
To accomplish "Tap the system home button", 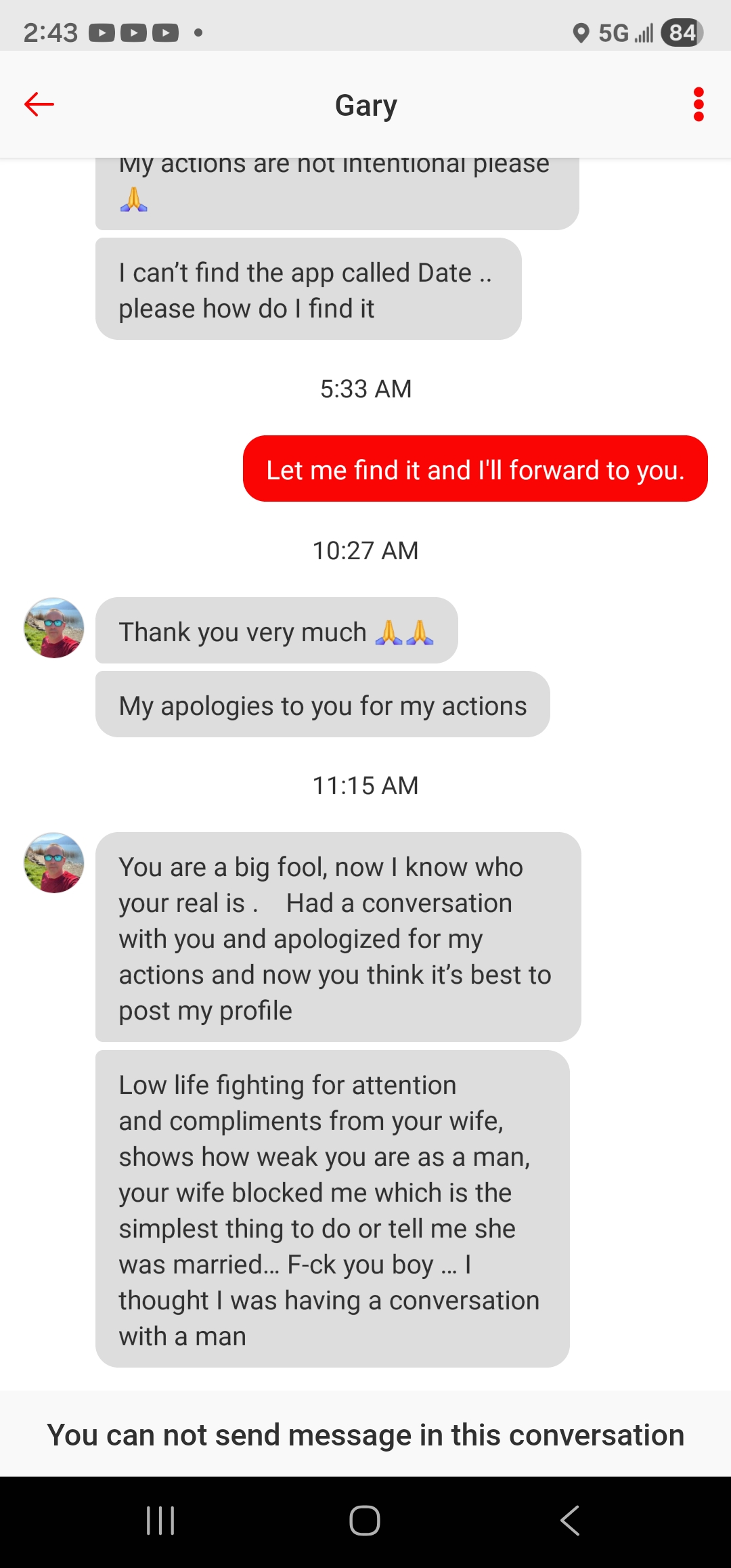I will (x=365, y=1521).
